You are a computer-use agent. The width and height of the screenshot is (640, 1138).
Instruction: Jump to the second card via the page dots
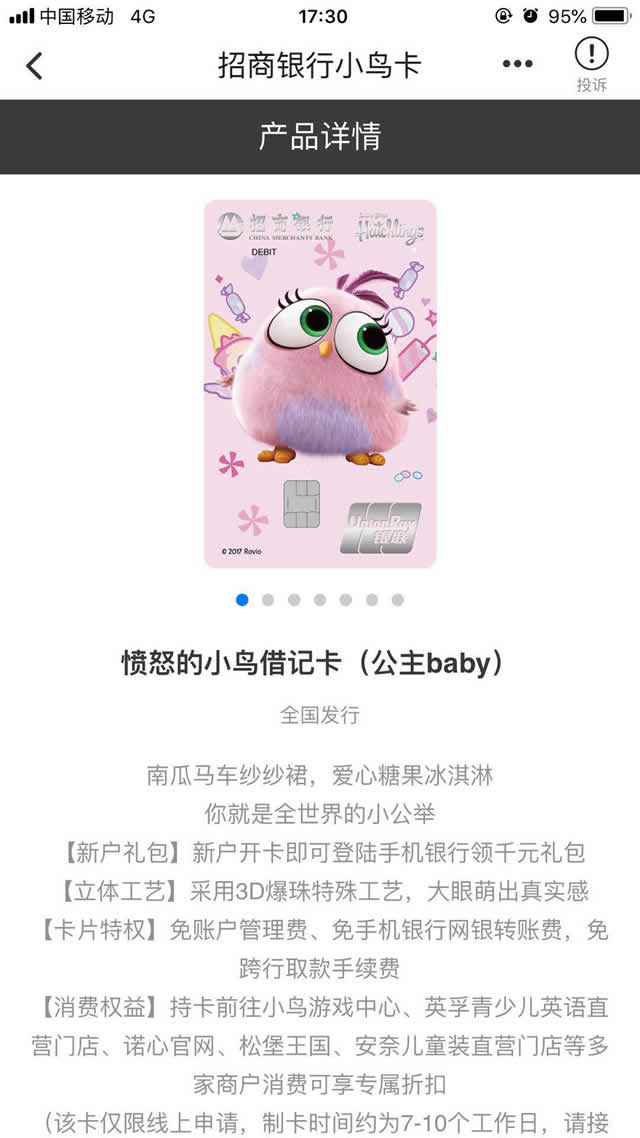[x=268, y=600]
